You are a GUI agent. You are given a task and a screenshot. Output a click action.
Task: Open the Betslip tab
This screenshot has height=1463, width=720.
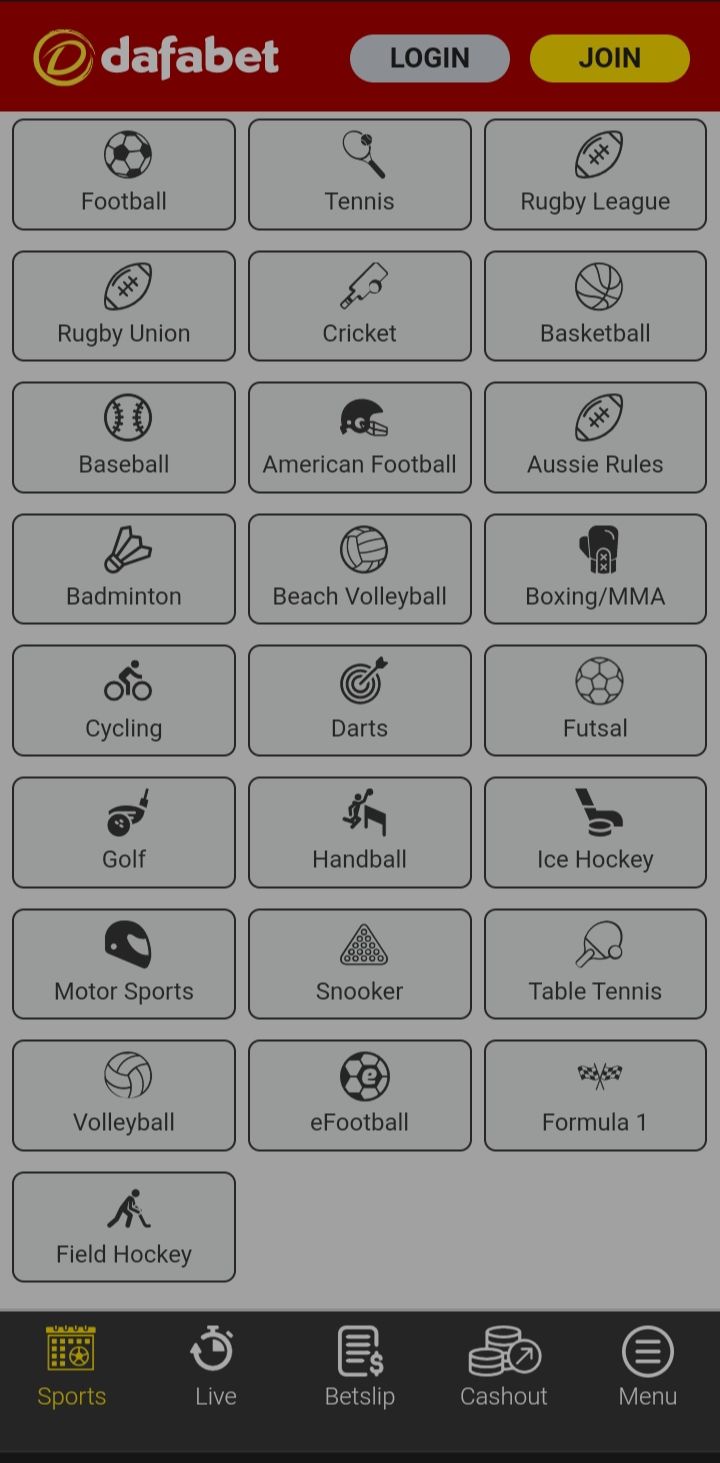(x=360, y=1367)
